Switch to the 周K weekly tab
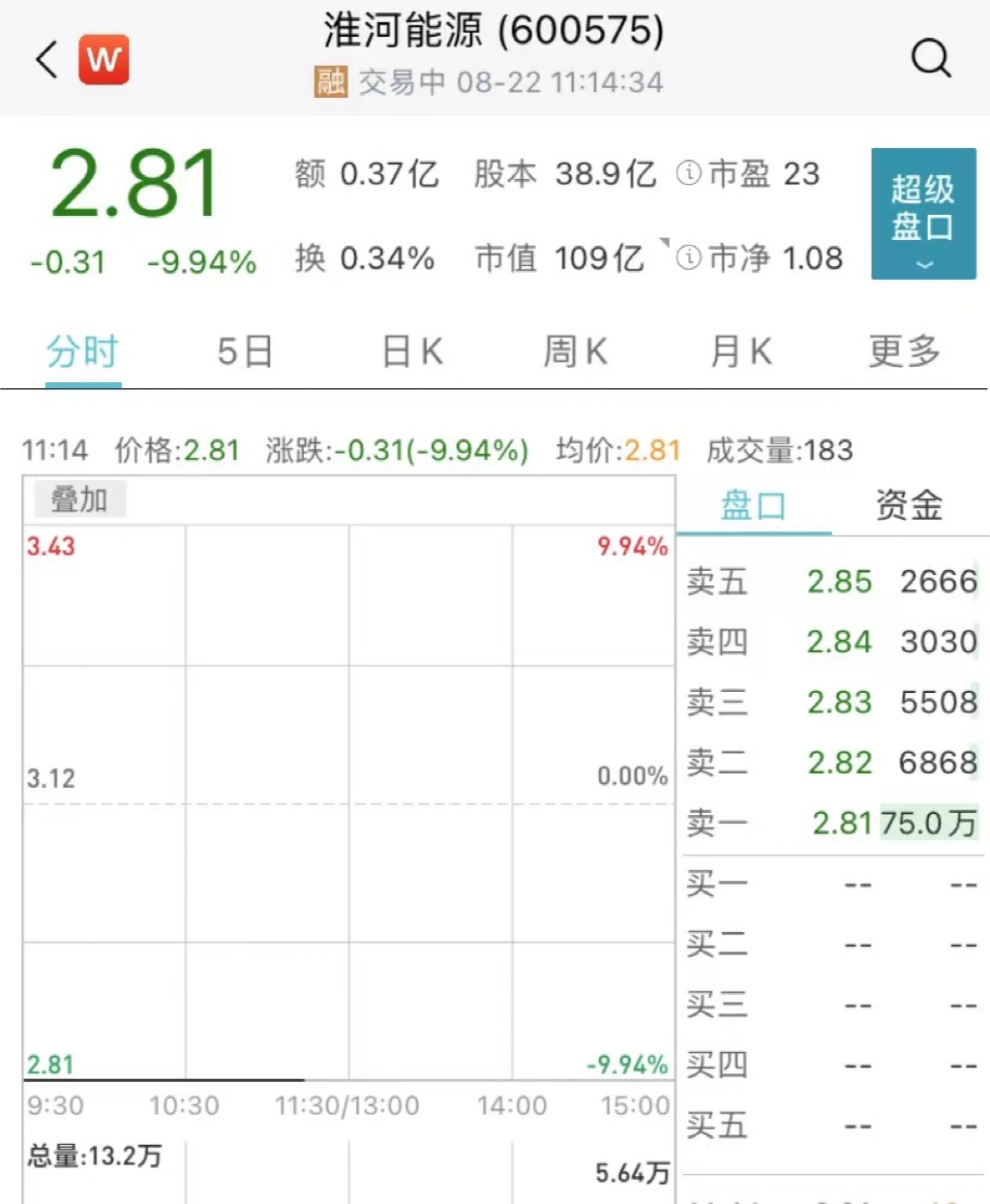 (x=575, y=351)
